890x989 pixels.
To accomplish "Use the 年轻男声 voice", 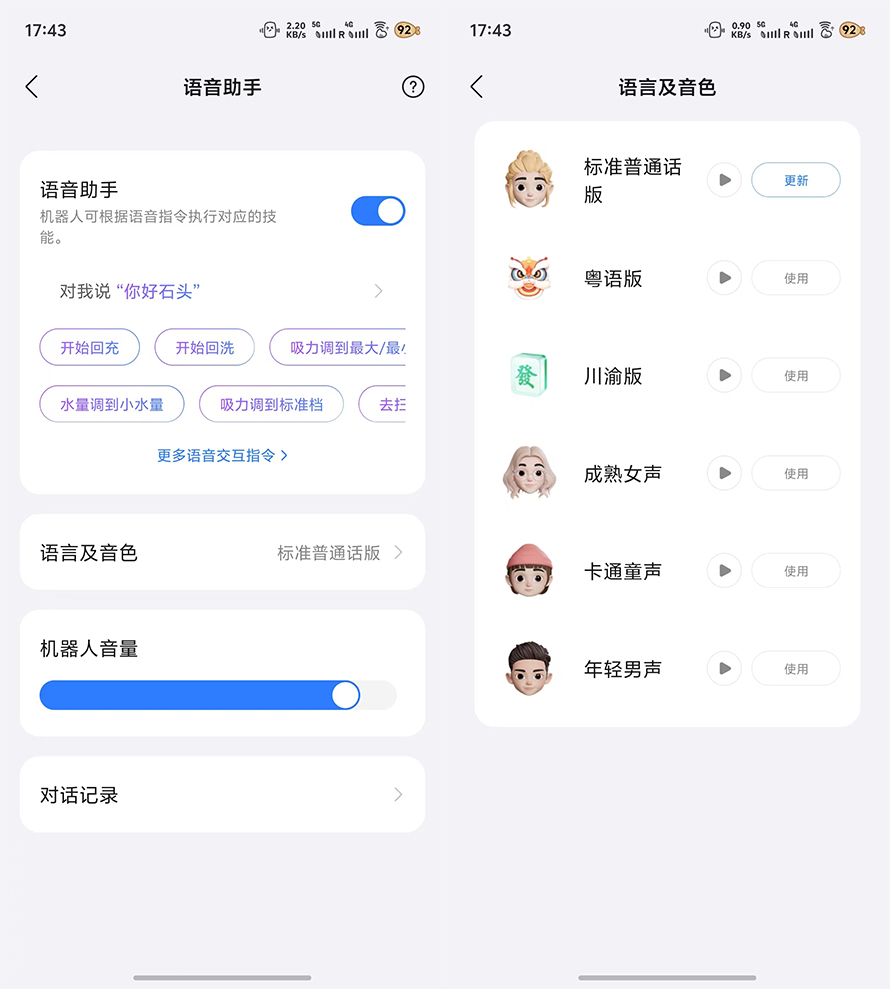I will click(796, 668).
